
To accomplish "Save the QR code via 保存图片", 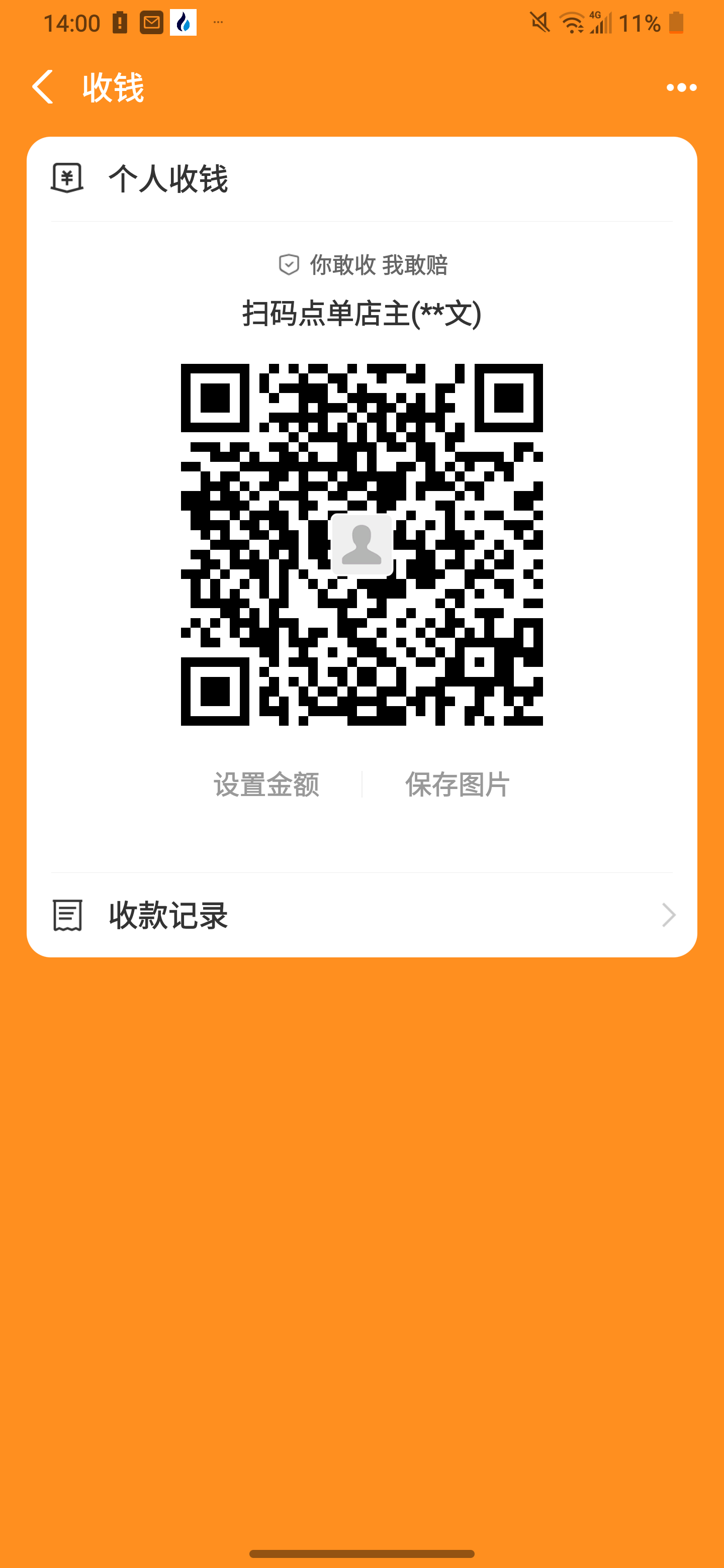I will pyautogui.click(x=458, y=785).
